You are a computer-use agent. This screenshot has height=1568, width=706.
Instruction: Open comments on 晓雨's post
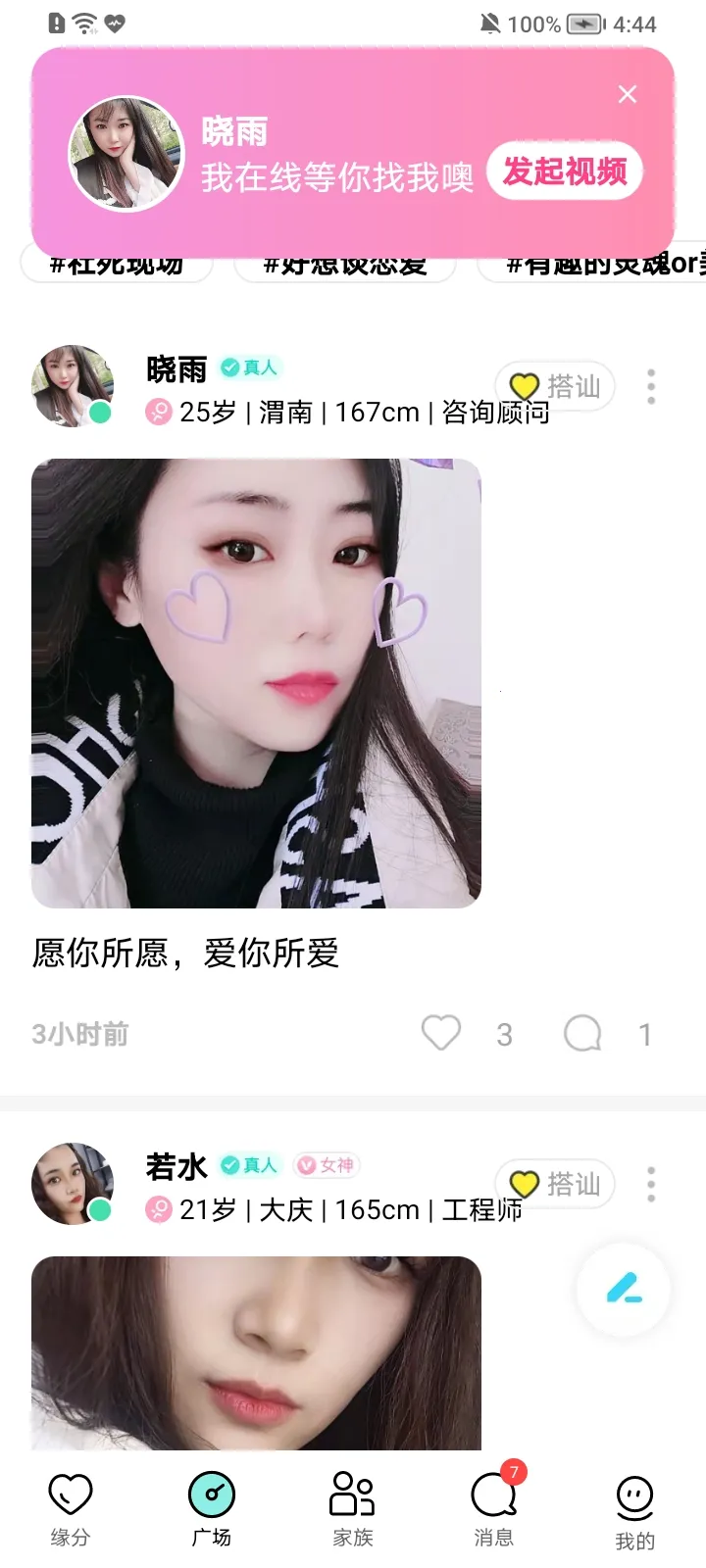(583, 1034)
